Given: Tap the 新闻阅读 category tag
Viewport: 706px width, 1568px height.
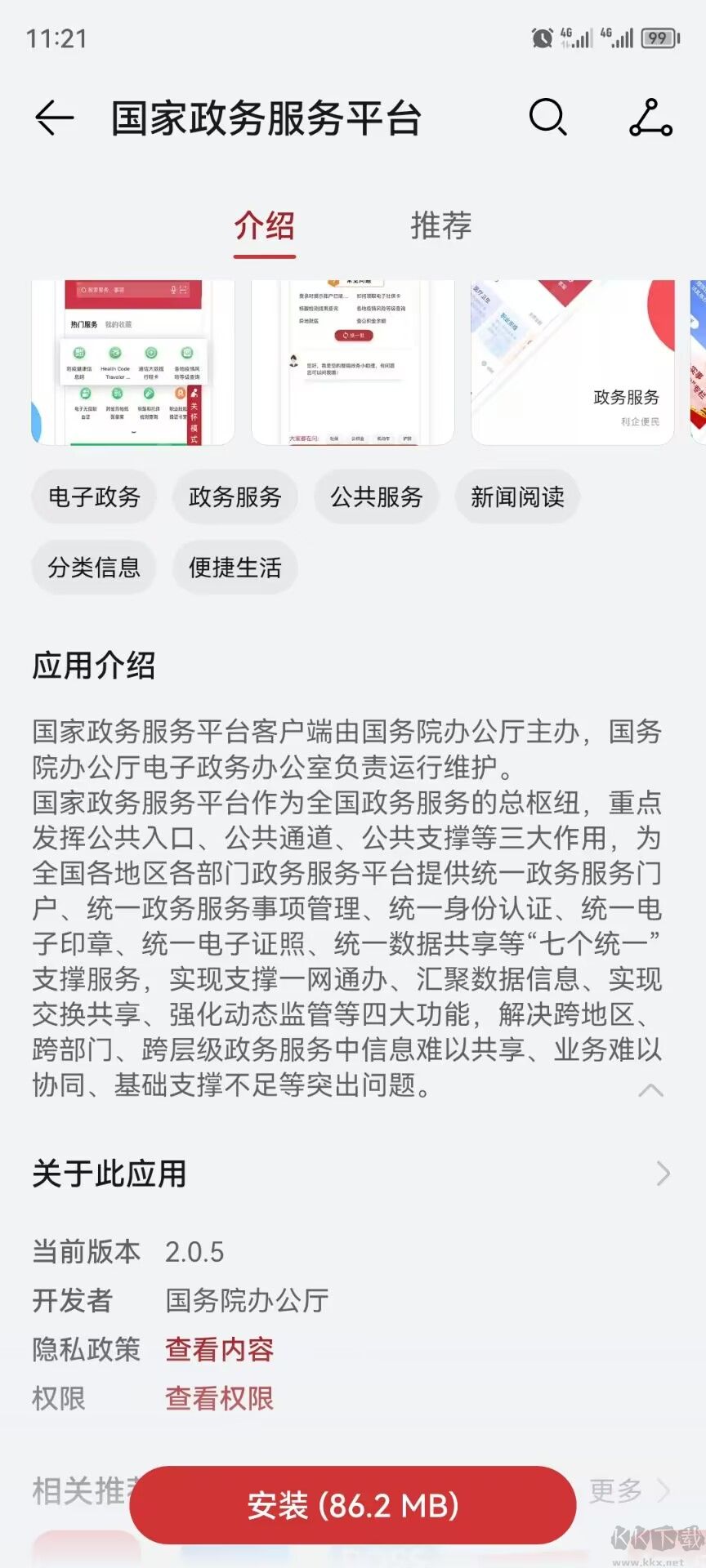Looking at the screenshot, I should click(x=517, y=497).
